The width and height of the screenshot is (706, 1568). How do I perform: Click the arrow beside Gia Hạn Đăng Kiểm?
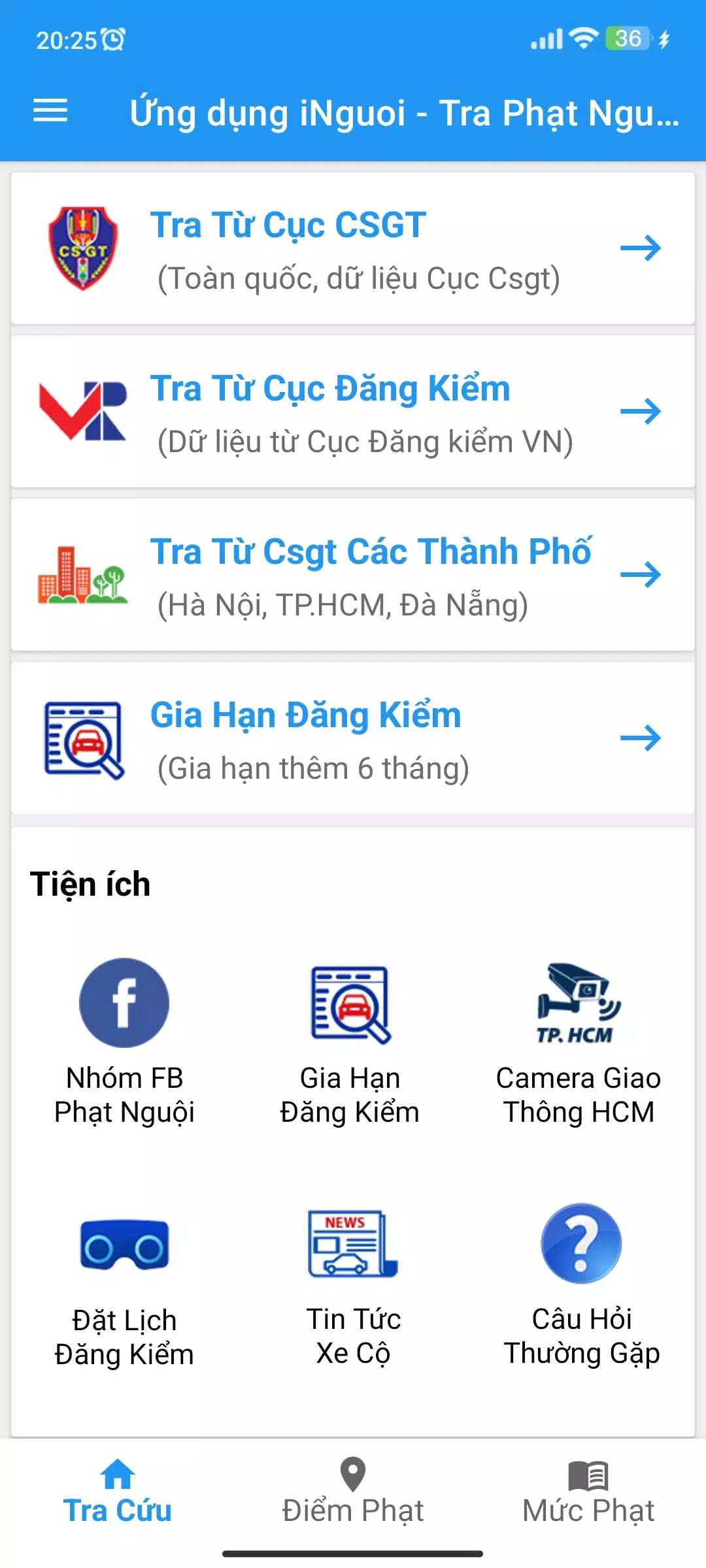pyautogui.click(x=642, y=739)
